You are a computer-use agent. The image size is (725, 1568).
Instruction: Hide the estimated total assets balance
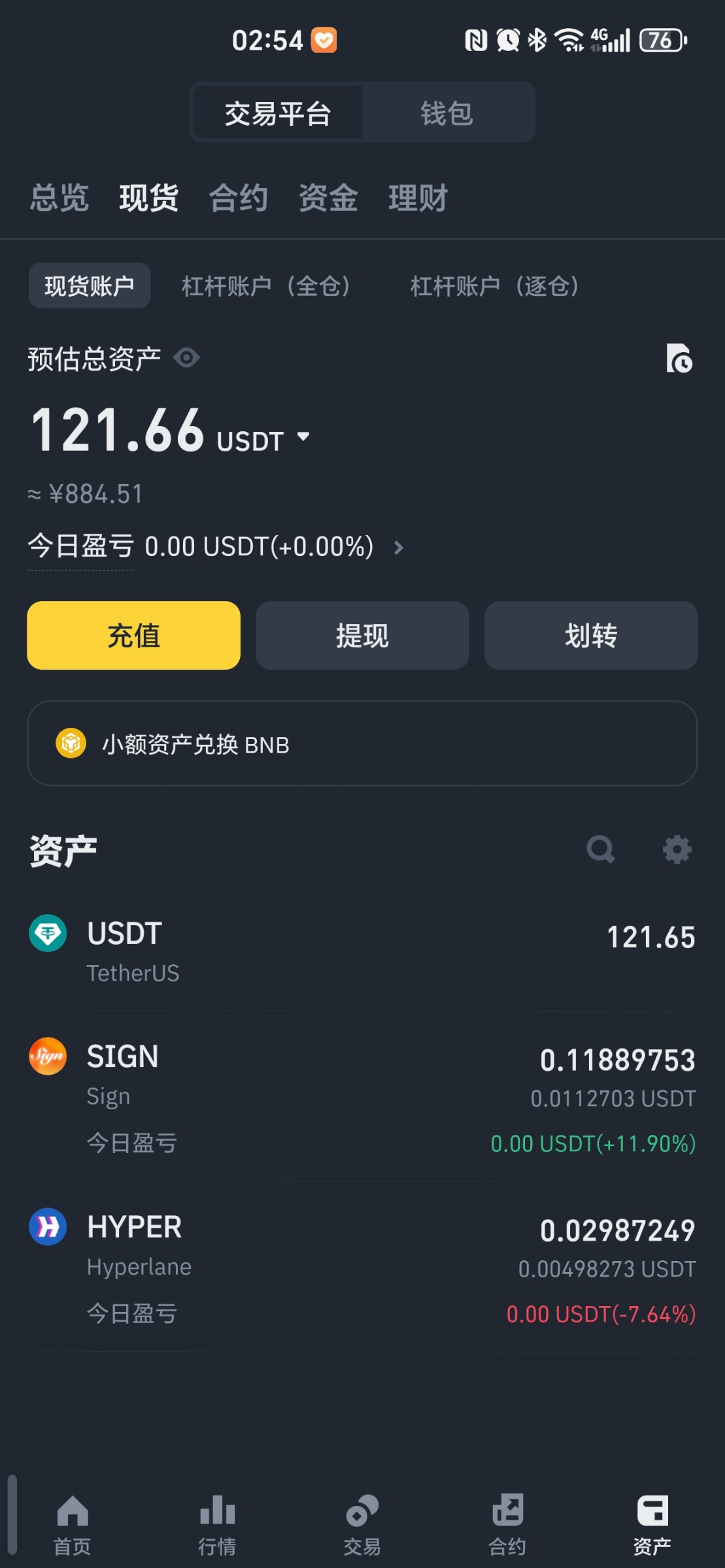(186, 358)
